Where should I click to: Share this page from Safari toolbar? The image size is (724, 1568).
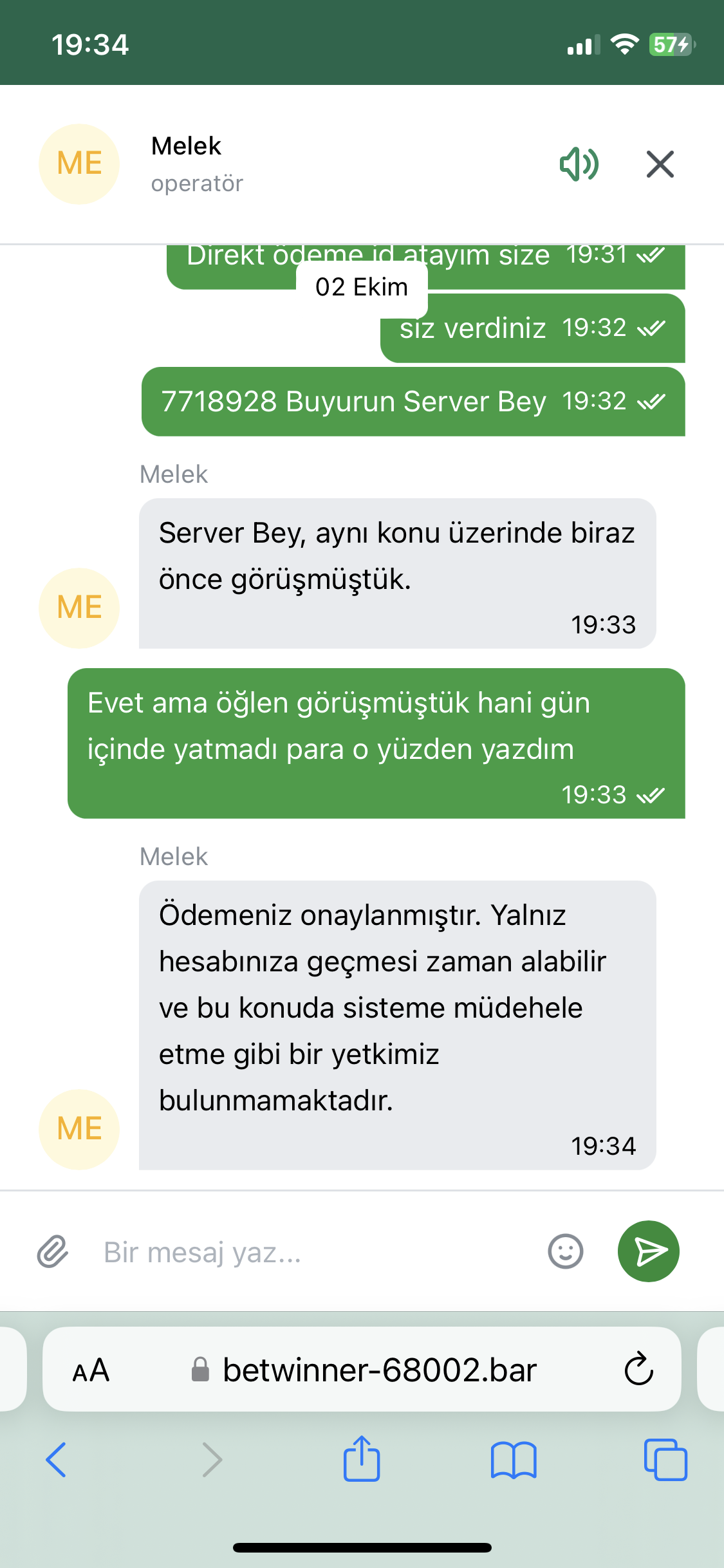coord(362,1459)
